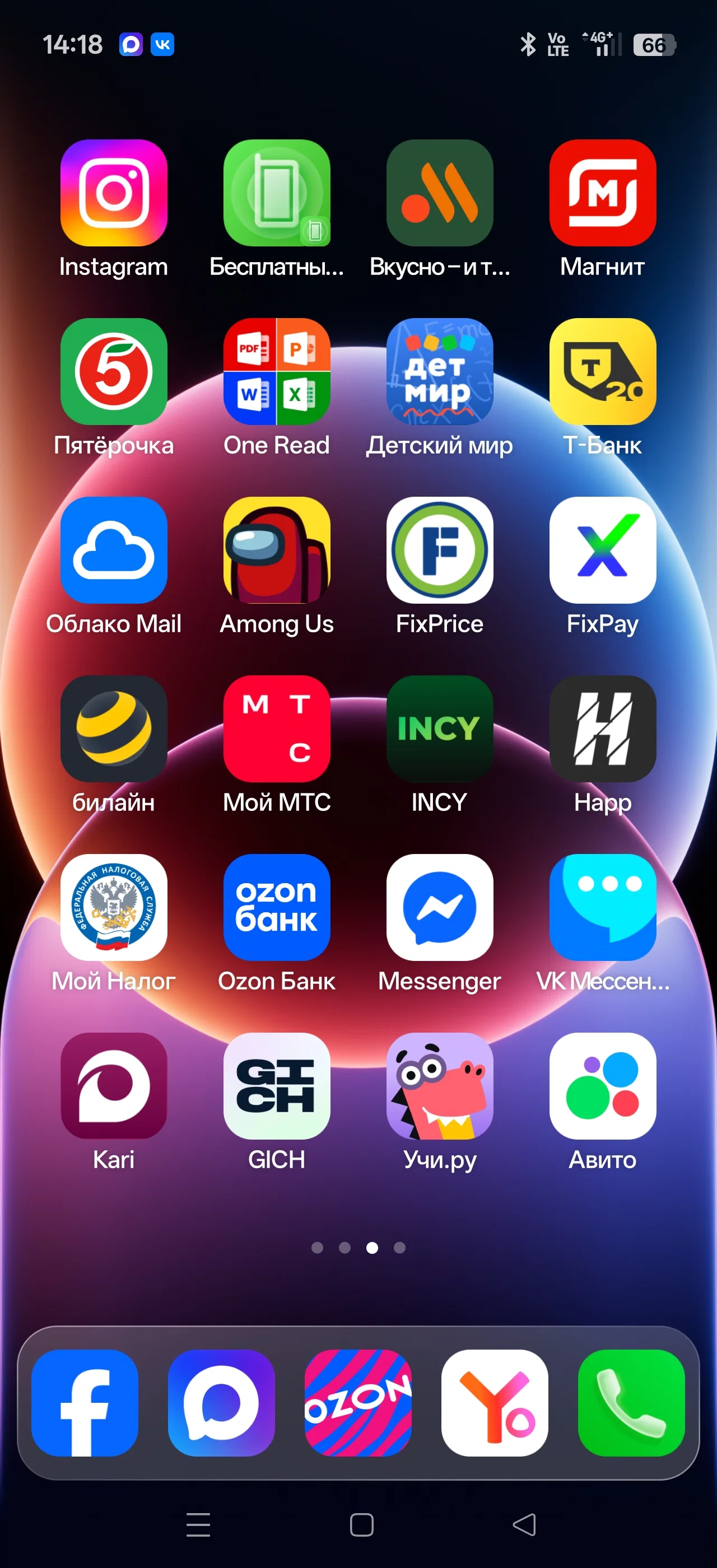
Task: Open the Phone dialer
Action: 631,1403
